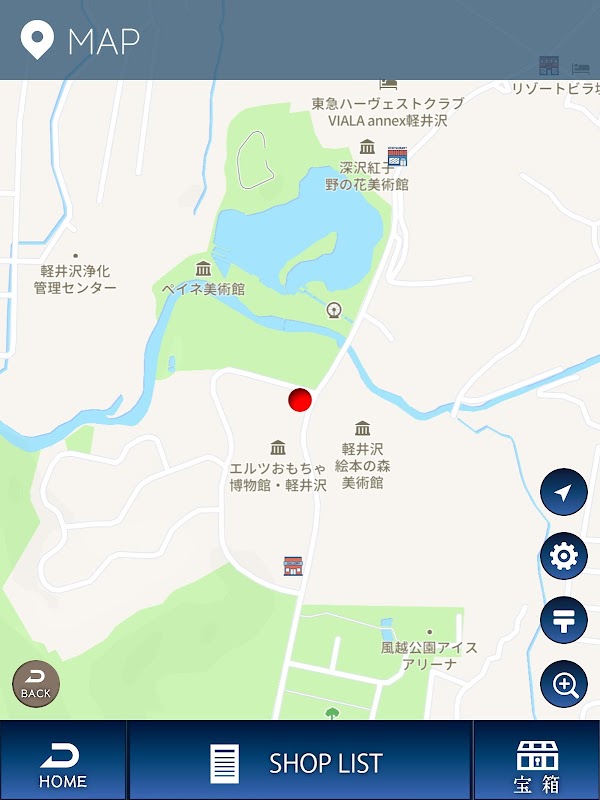Go to HOME

(63, 760)
